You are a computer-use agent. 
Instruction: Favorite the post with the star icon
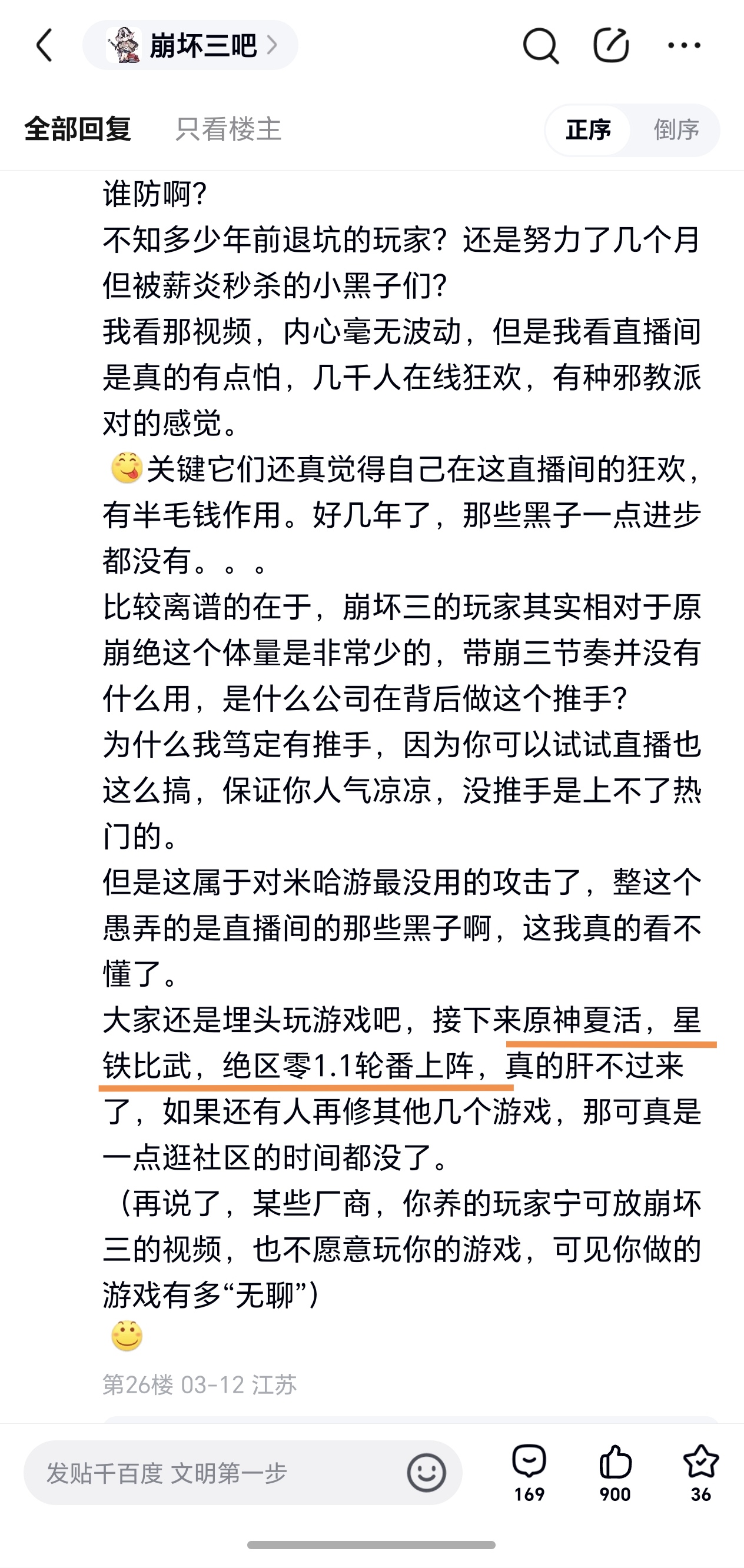701,1472
